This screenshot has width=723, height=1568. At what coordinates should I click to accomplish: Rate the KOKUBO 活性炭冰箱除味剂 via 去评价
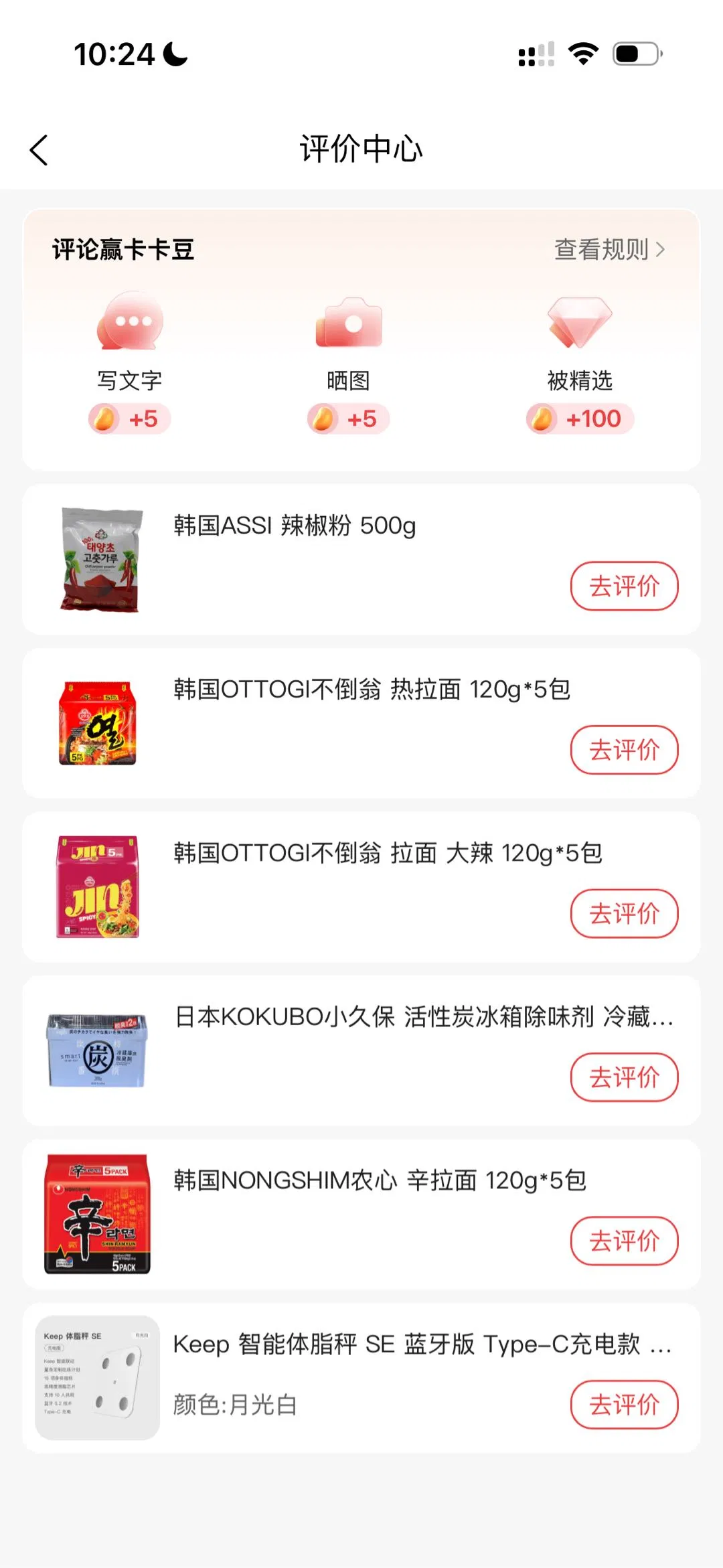coord(624,1077)
